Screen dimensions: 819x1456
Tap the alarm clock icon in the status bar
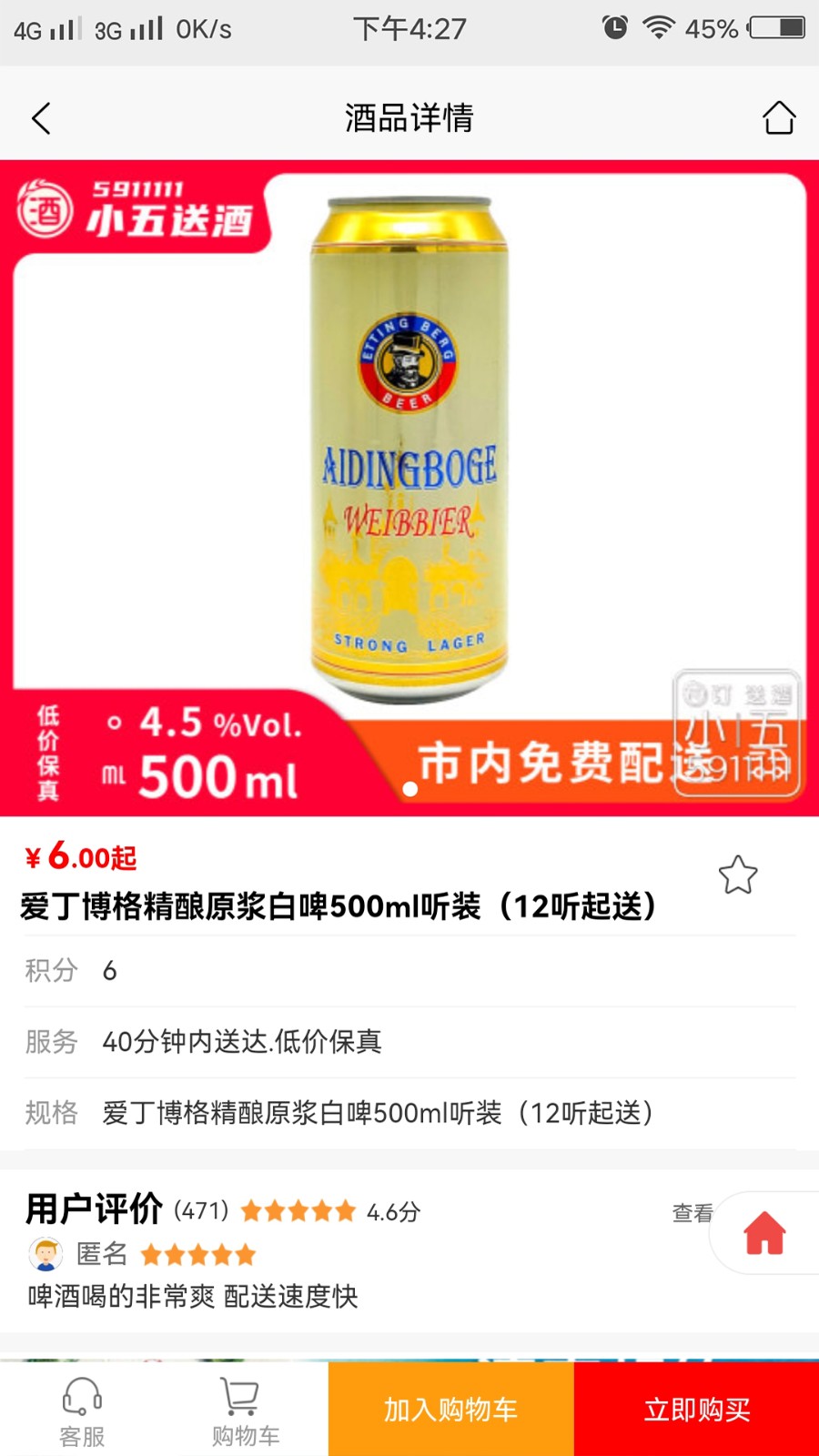coord(615,28)
